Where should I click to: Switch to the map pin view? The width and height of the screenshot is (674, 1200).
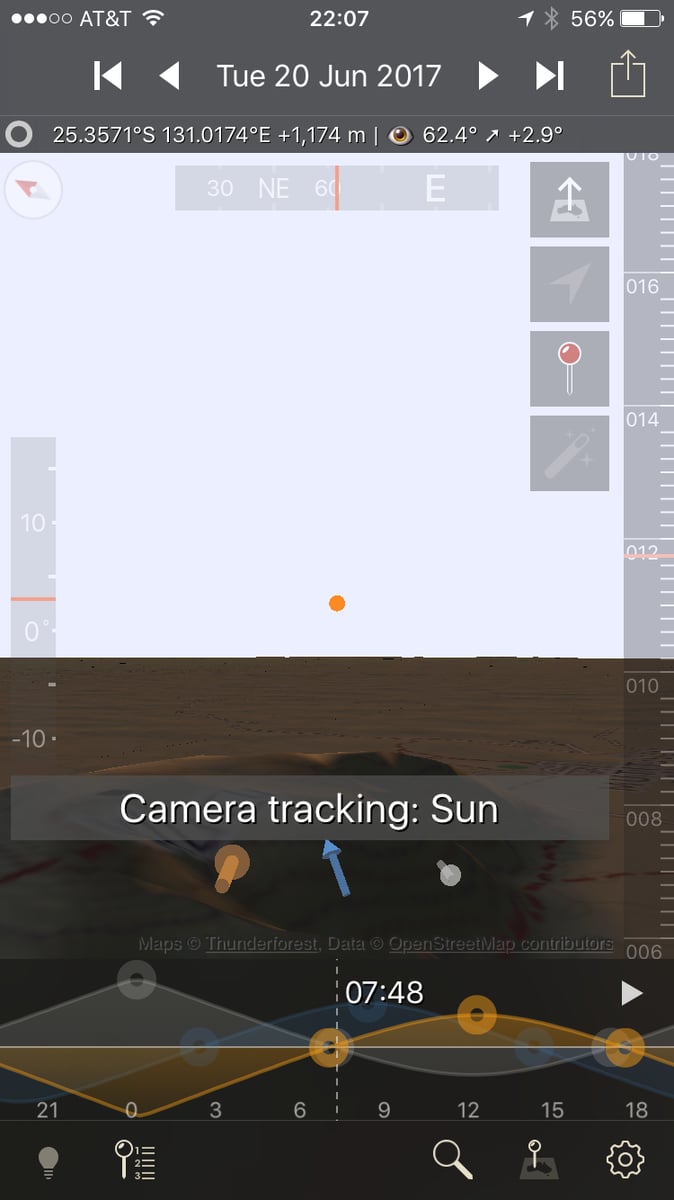[x=540, y=1160]
